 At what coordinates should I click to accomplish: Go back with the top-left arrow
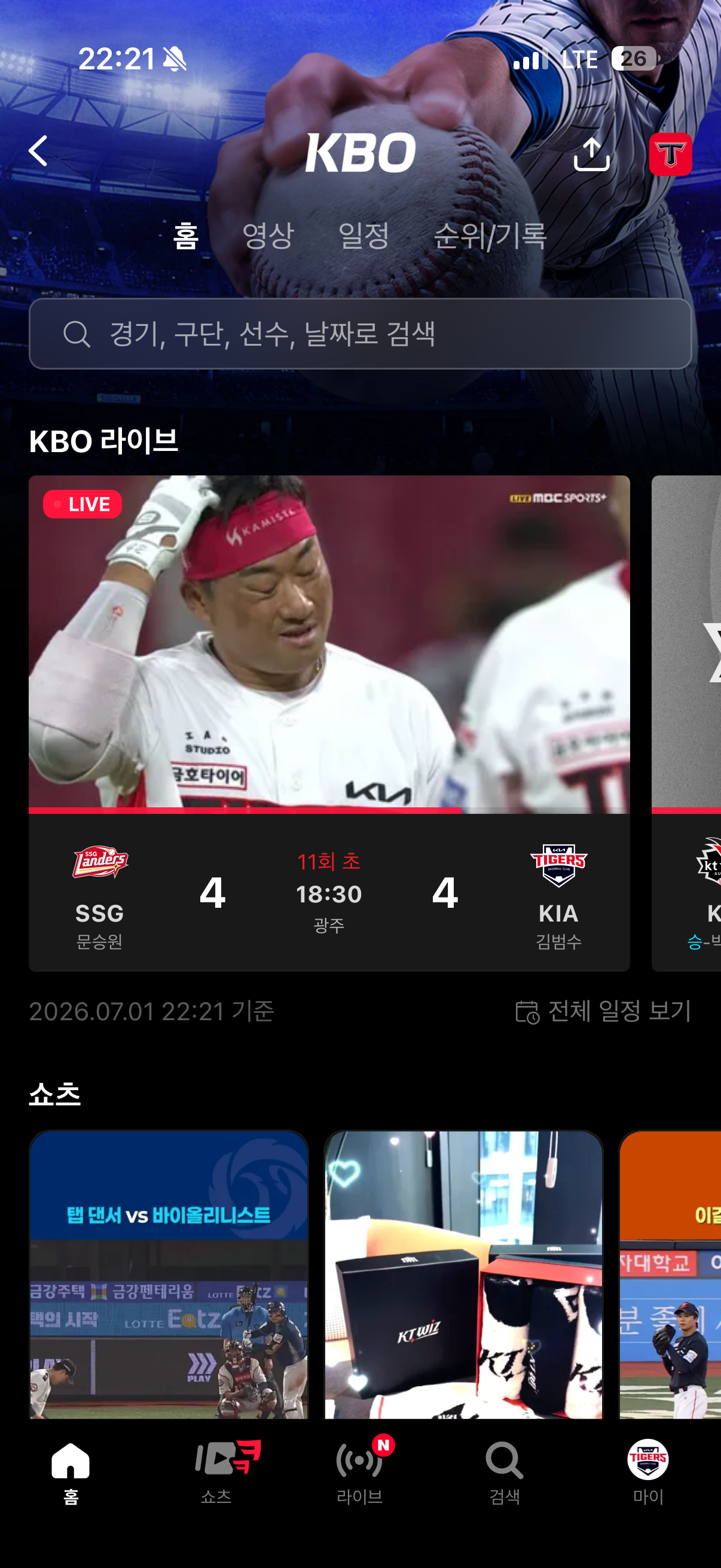(38, 151)
